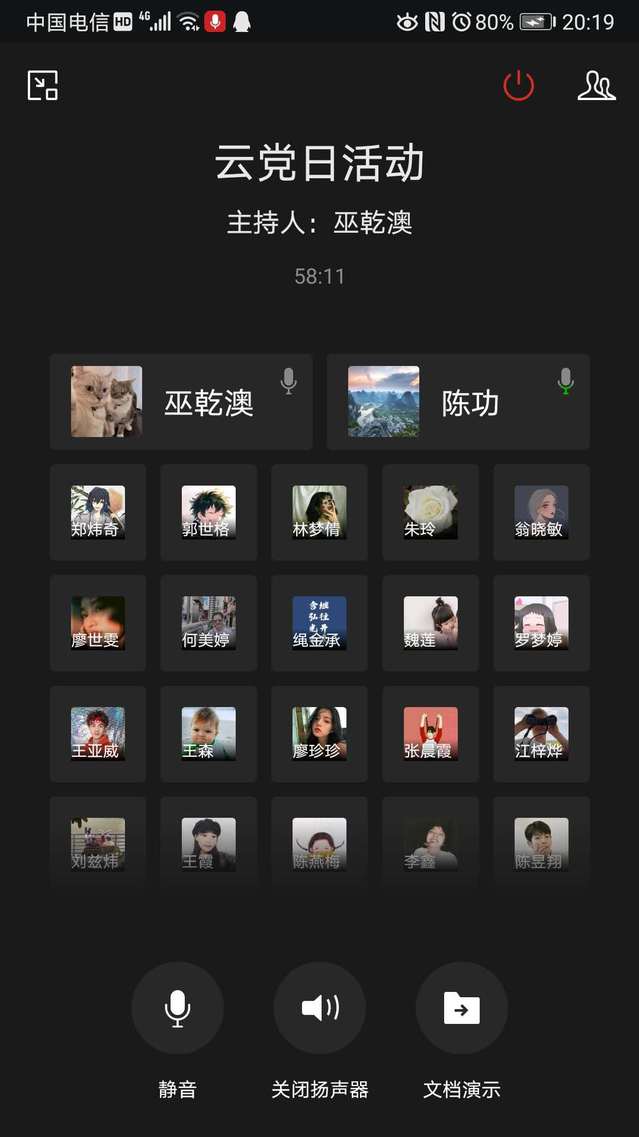Select participant 张晨霞
Screen dimensions: 639x1137
(430, 734)
